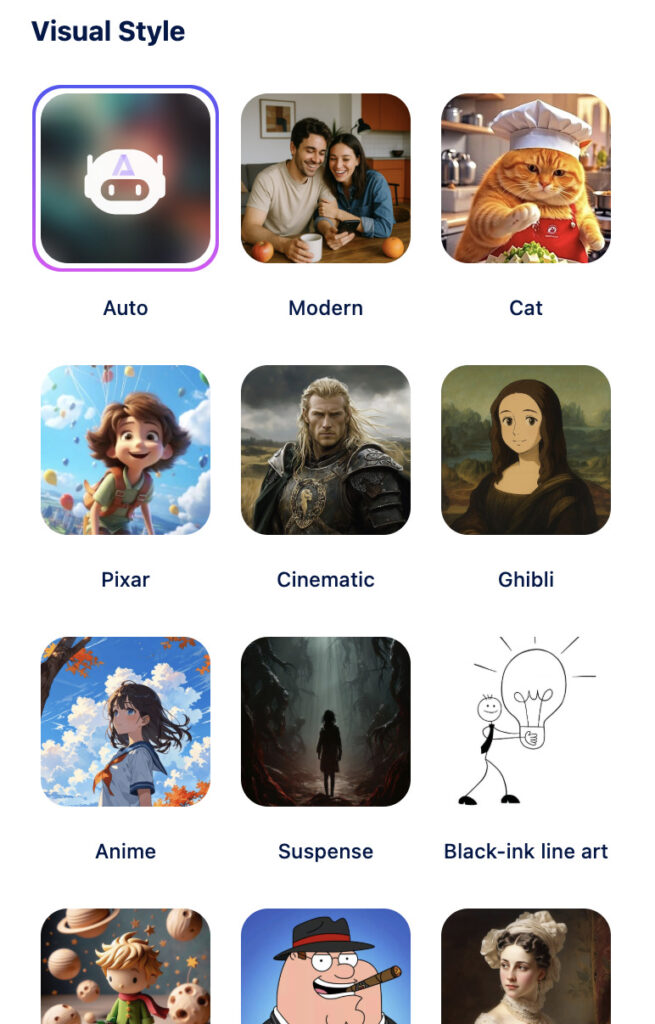Pick the Cat visual style

pyautogui.click(x=525, y=178)
